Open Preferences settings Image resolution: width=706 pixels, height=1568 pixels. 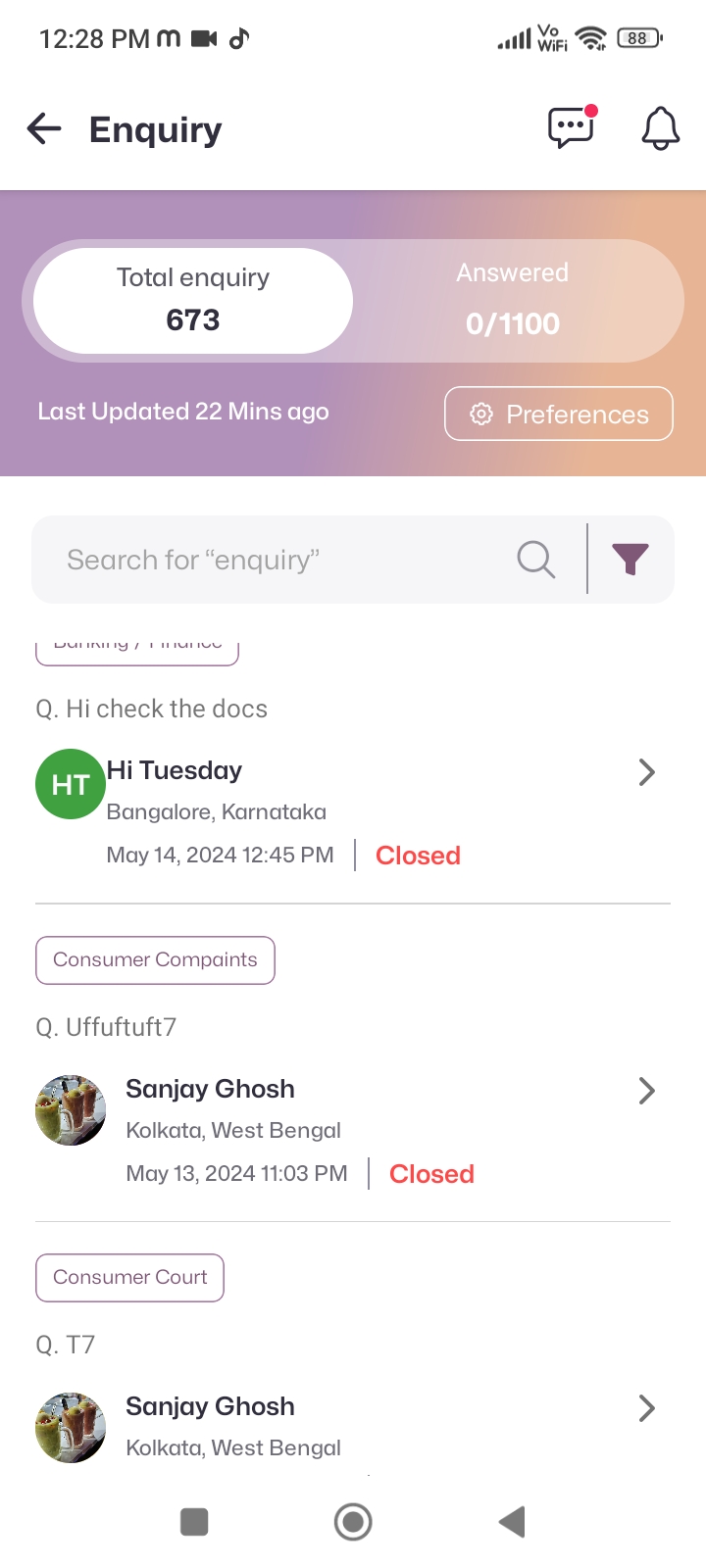click(x=559, y=414)
